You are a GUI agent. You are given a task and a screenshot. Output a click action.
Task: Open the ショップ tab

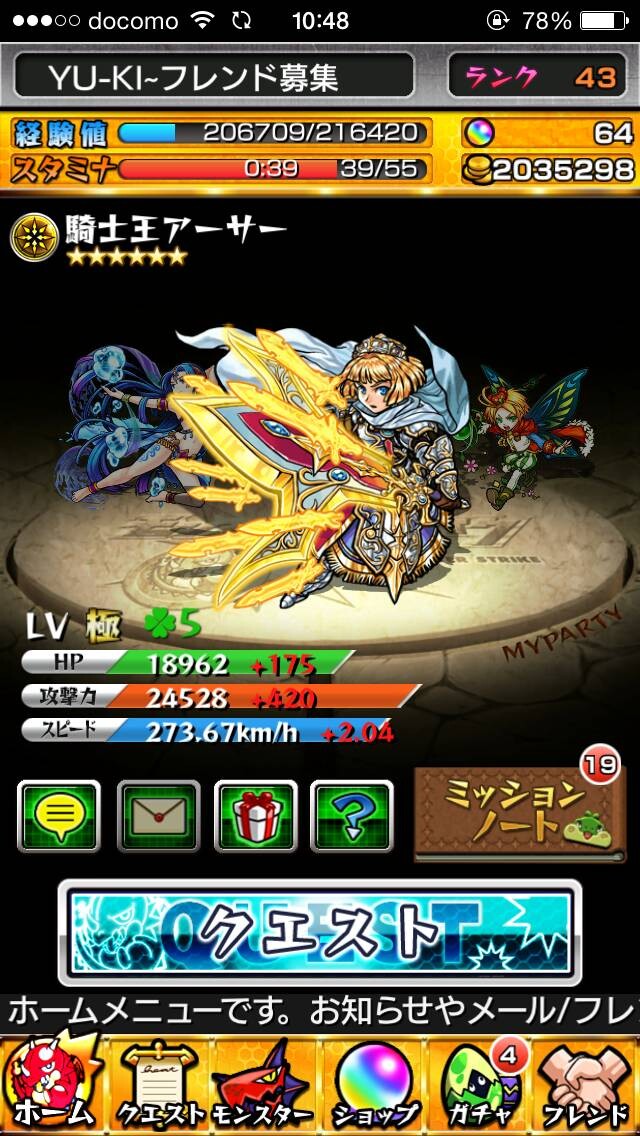click(x=375, y=1087)
